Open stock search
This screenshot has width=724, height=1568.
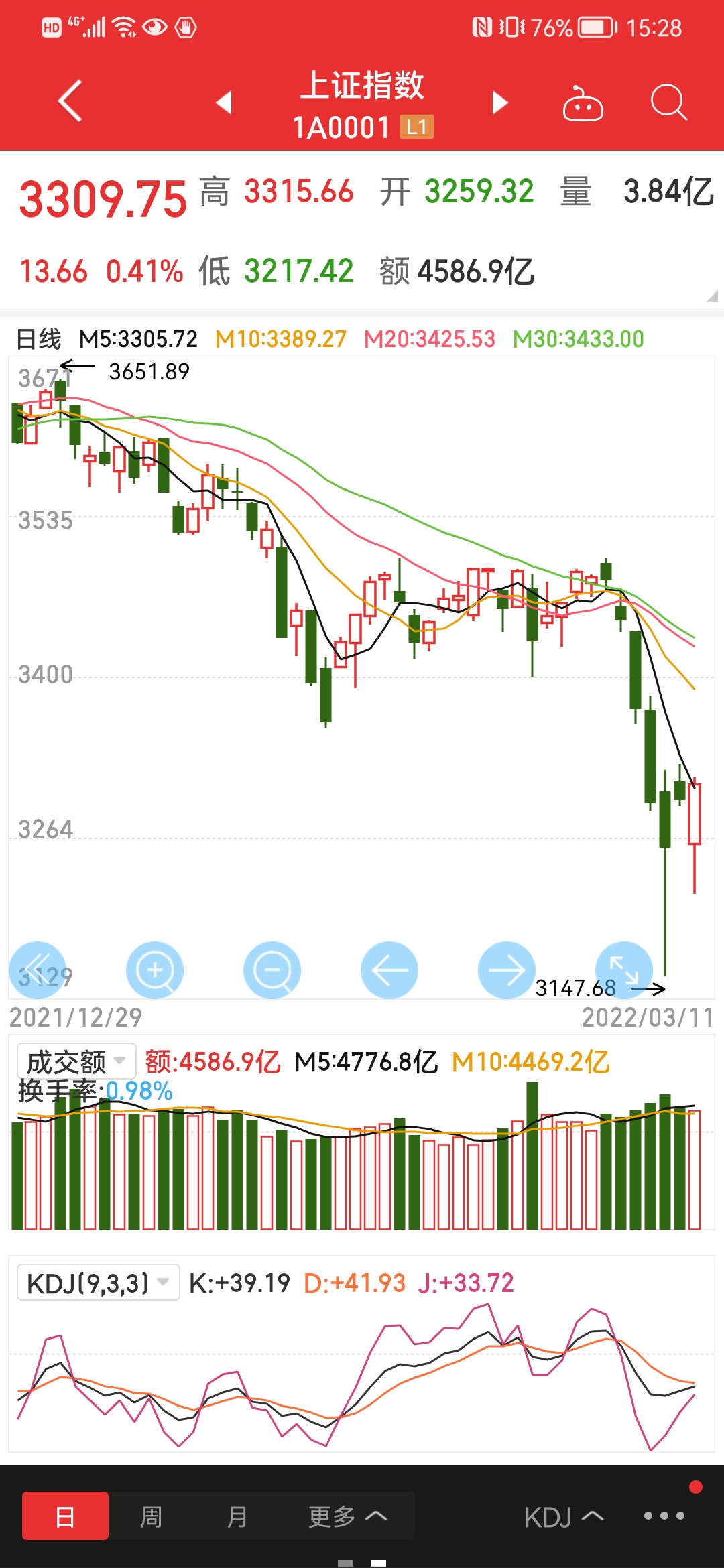pos(669,103)
